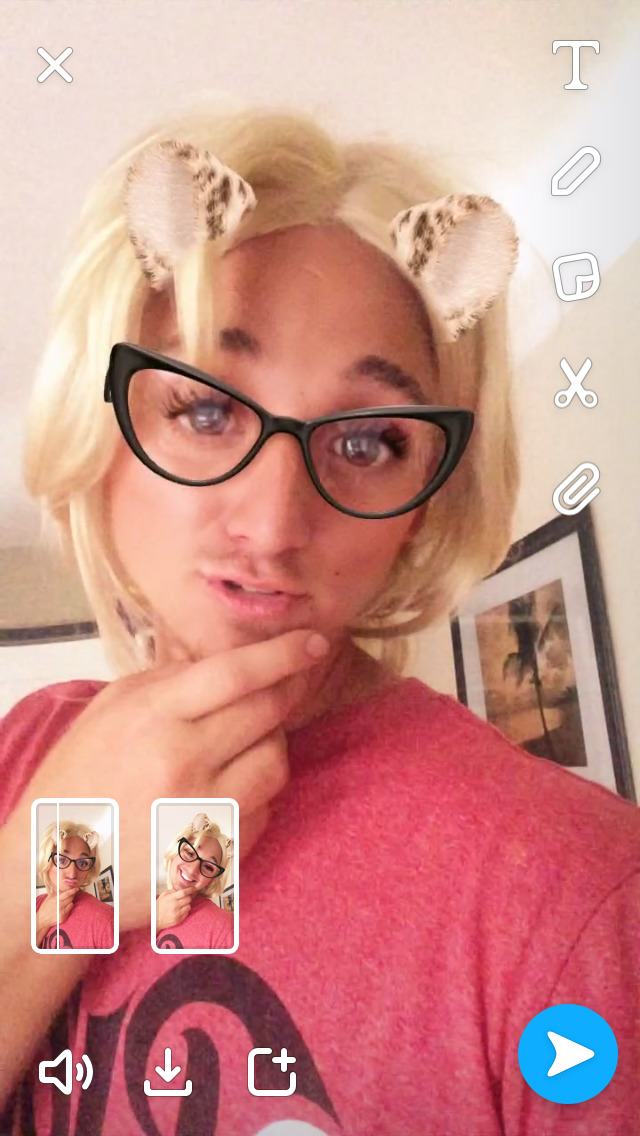
Task: Open the pencil drawing tool
Action: 576,171
